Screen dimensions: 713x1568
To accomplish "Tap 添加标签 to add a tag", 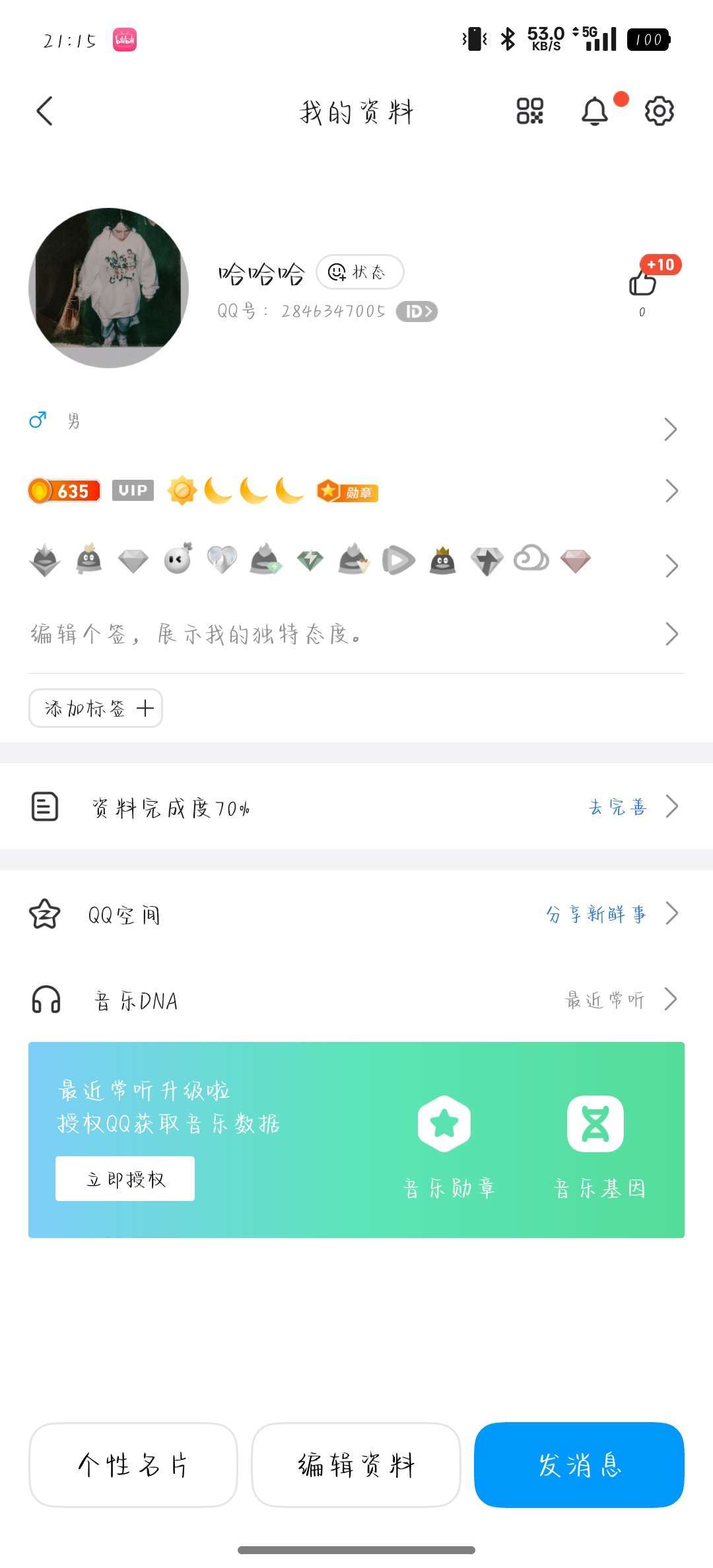I will (96, 708).
